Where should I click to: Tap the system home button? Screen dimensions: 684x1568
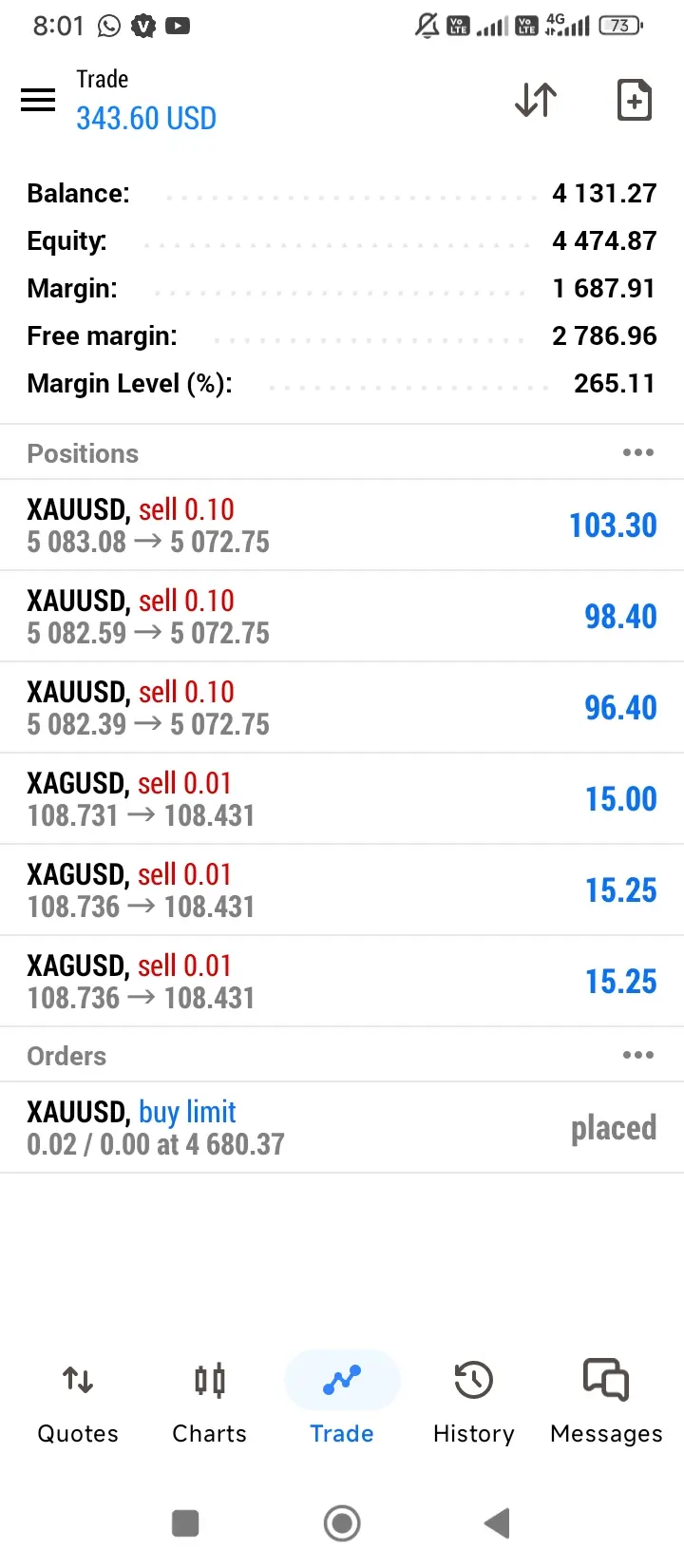(x=342, y=1523)
